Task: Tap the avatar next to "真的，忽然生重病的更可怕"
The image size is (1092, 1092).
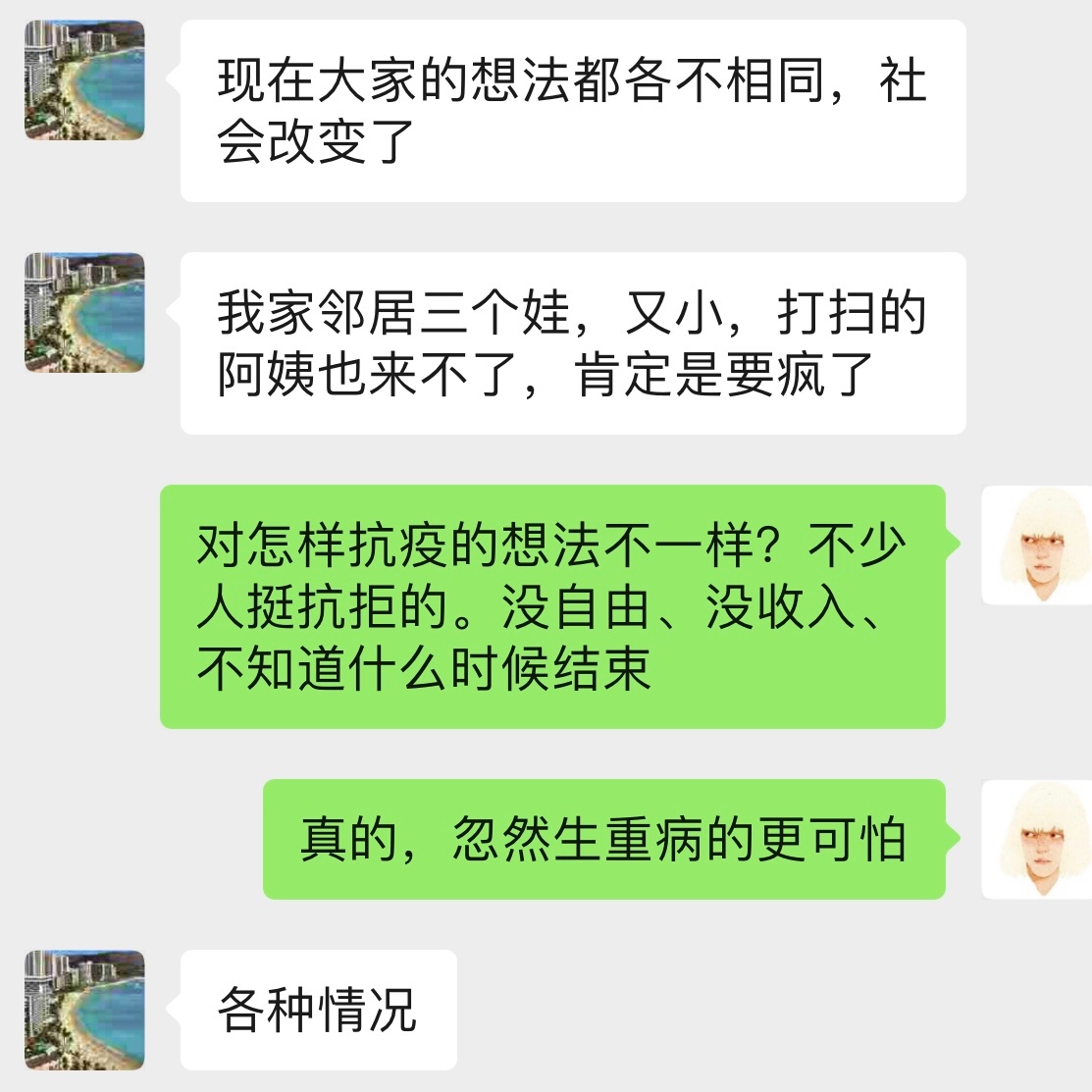Action: pyautogui.click(x=1038, y=840)
